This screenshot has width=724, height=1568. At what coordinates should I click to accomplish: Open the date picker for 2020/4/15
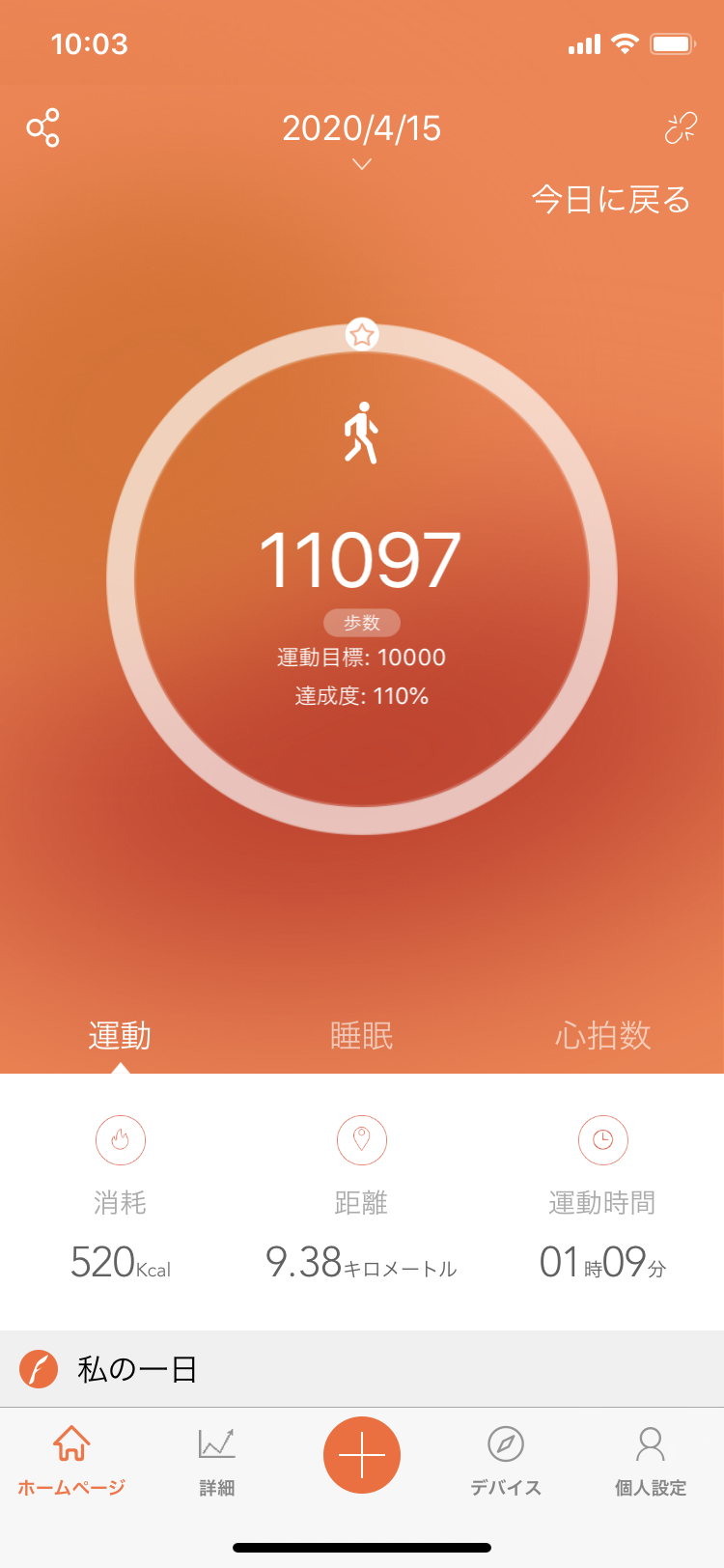coord(361,138)
